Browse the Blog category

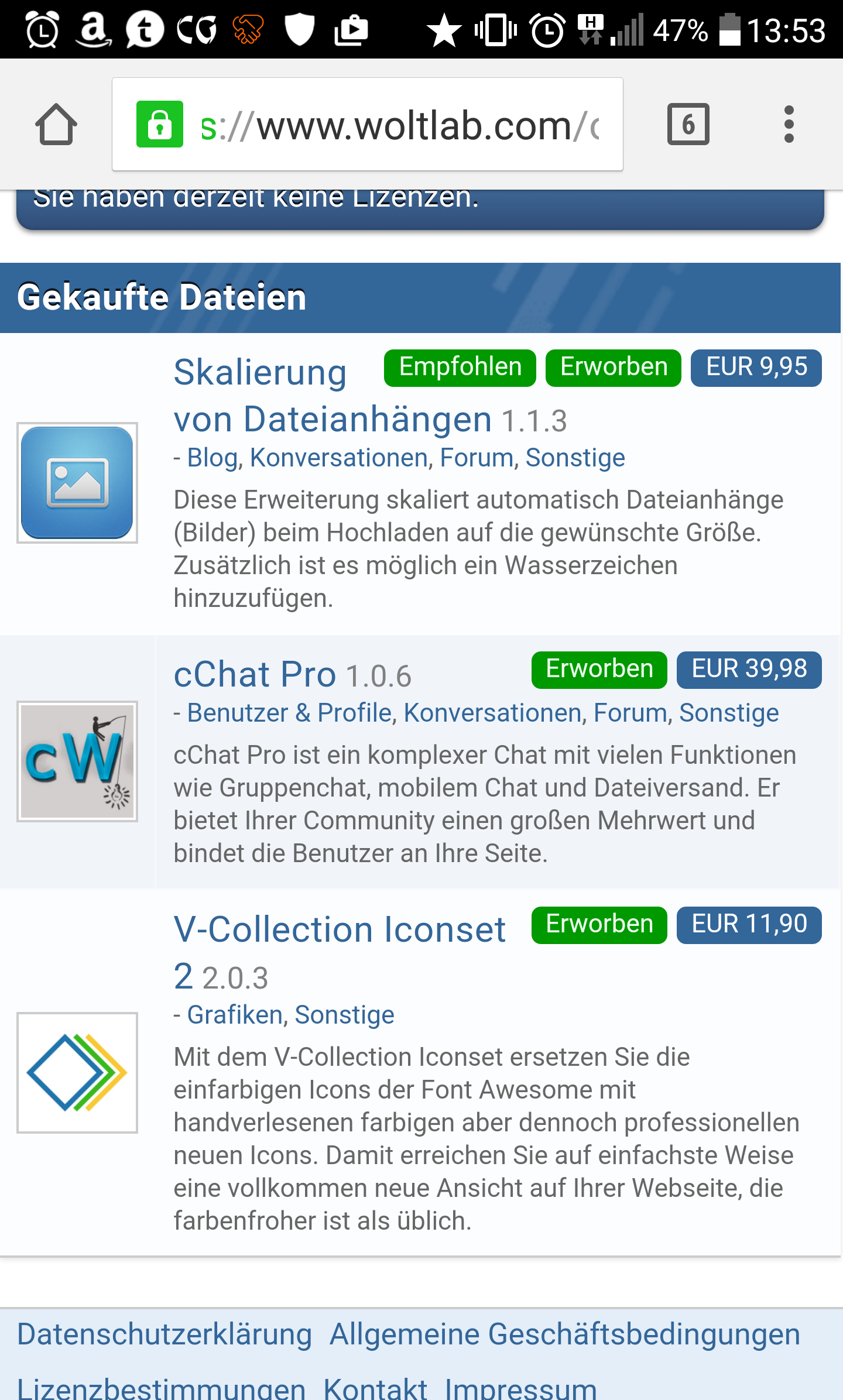point(212,458)
